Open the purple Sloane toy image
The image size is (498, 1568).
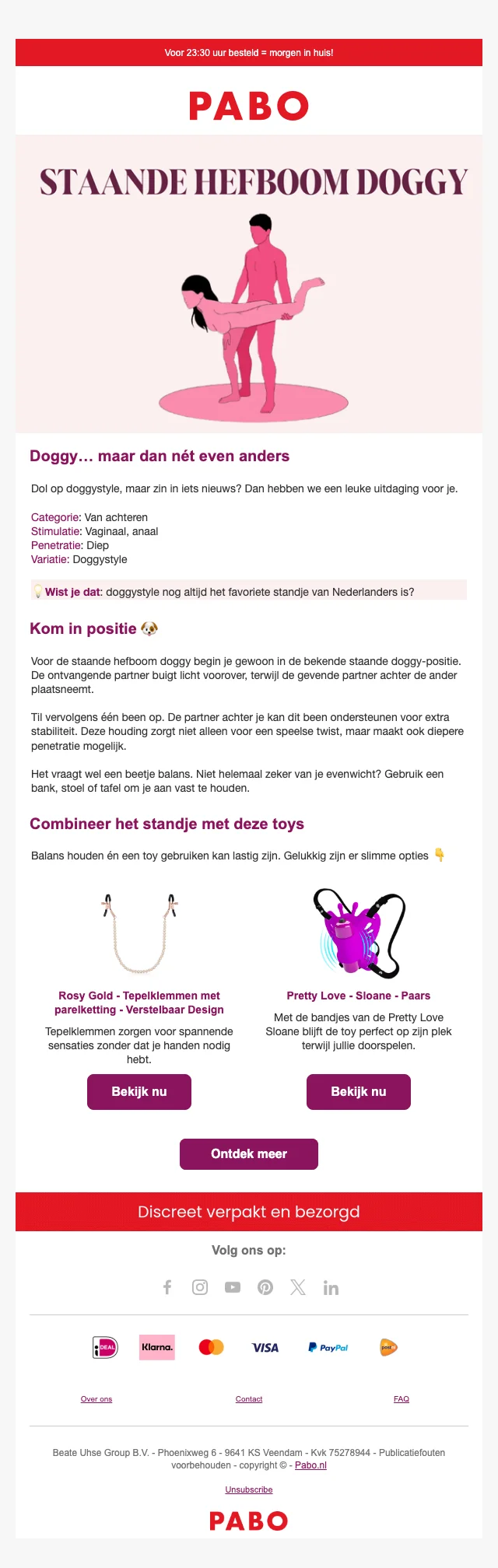[x=359, y=933]
